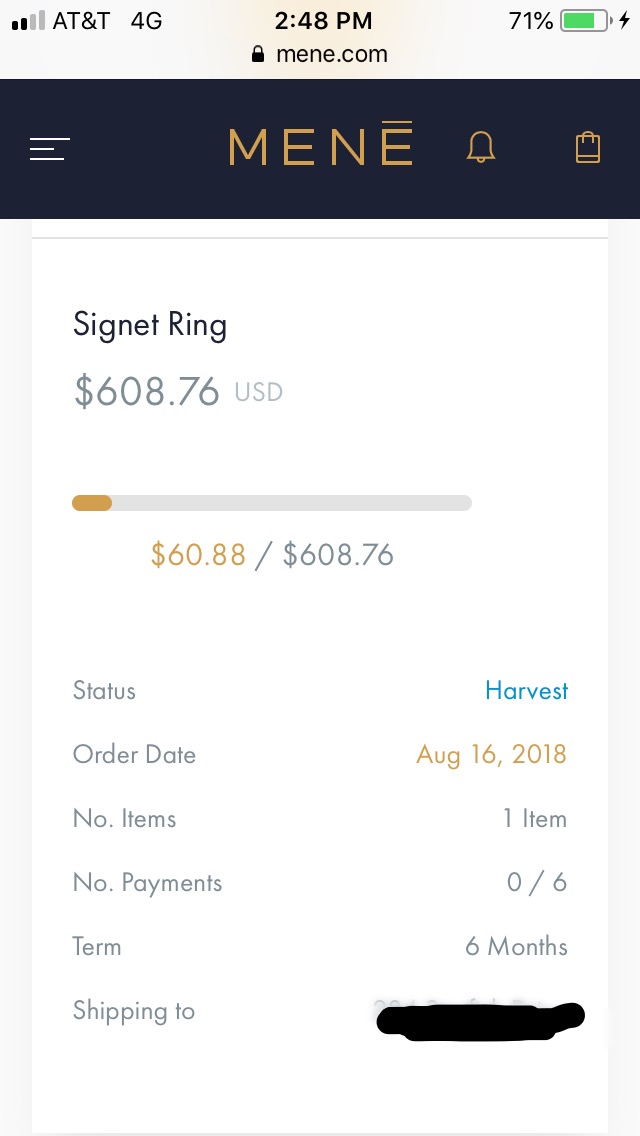Open the hamburger navigation menu
The height and width of the screenshot is (1136, 640).
click(x=49, y=149)
